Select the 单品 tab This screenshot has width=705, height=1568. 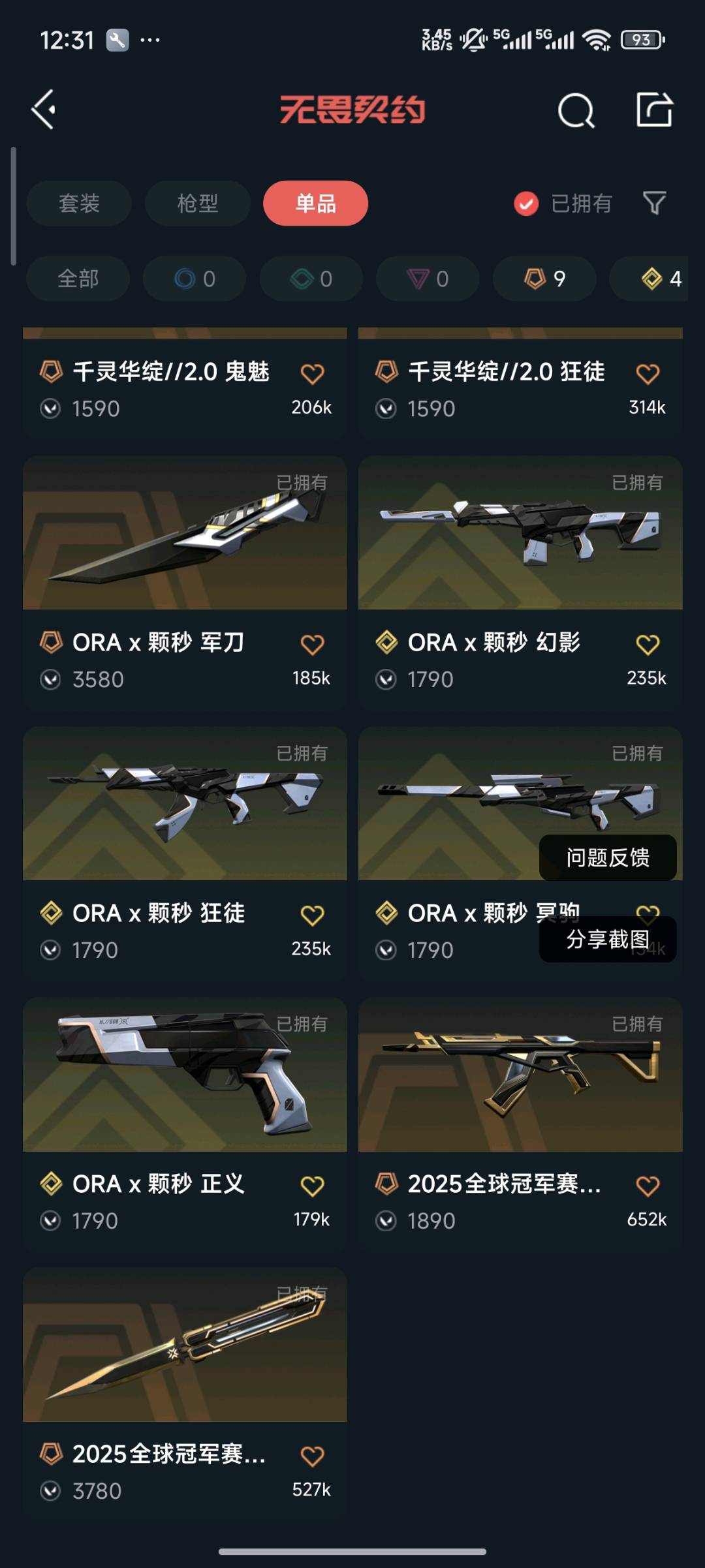(315, 204)
